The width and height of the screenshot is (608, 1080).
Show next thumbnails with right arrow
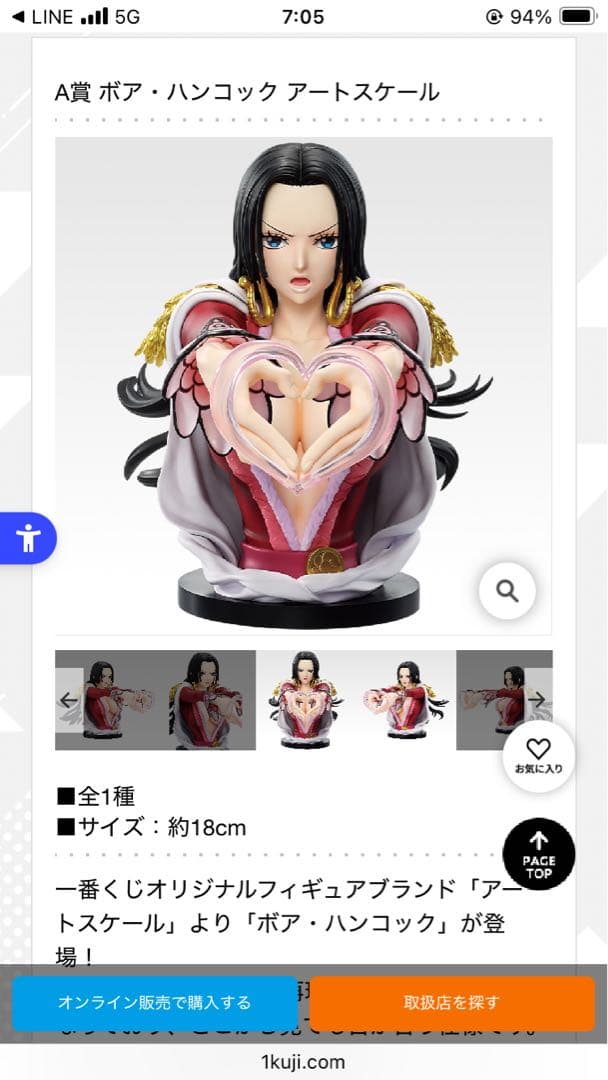[538, 700]
